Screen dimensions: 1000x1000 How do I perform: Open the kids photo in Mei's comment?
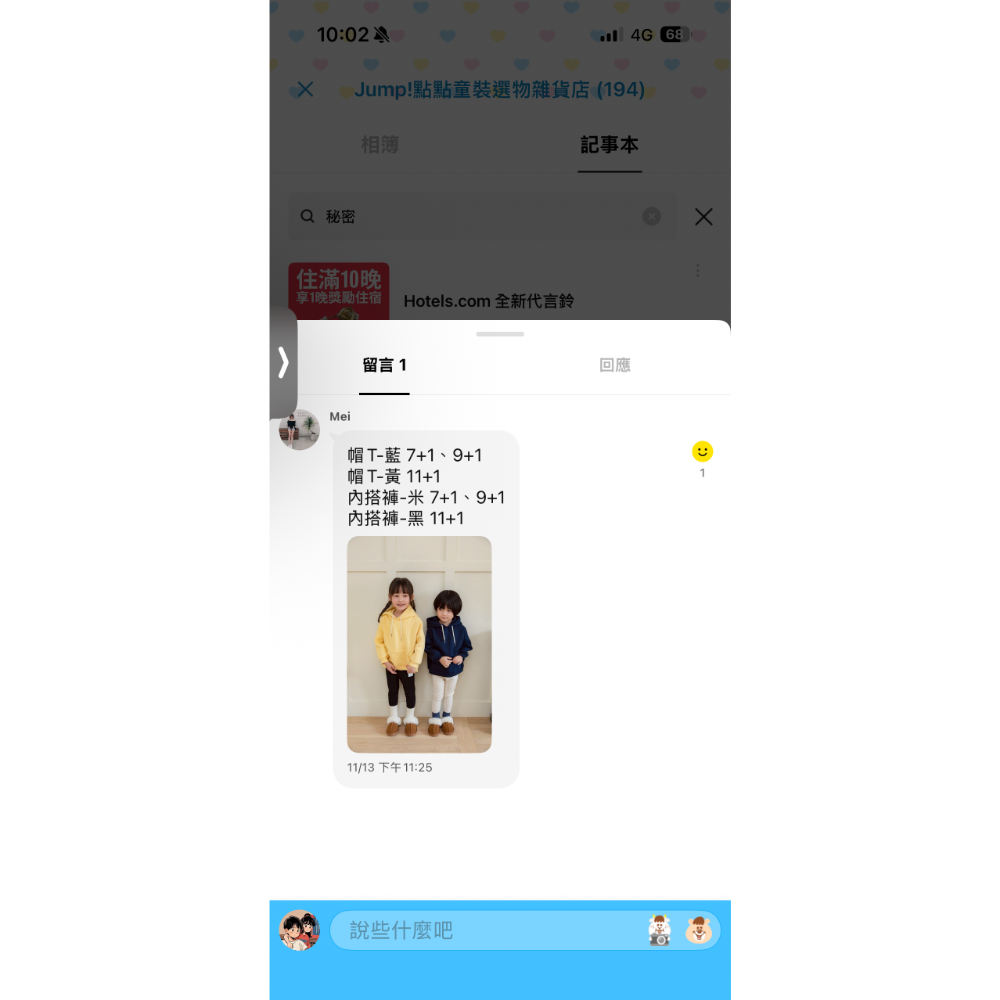pos(419,644)
